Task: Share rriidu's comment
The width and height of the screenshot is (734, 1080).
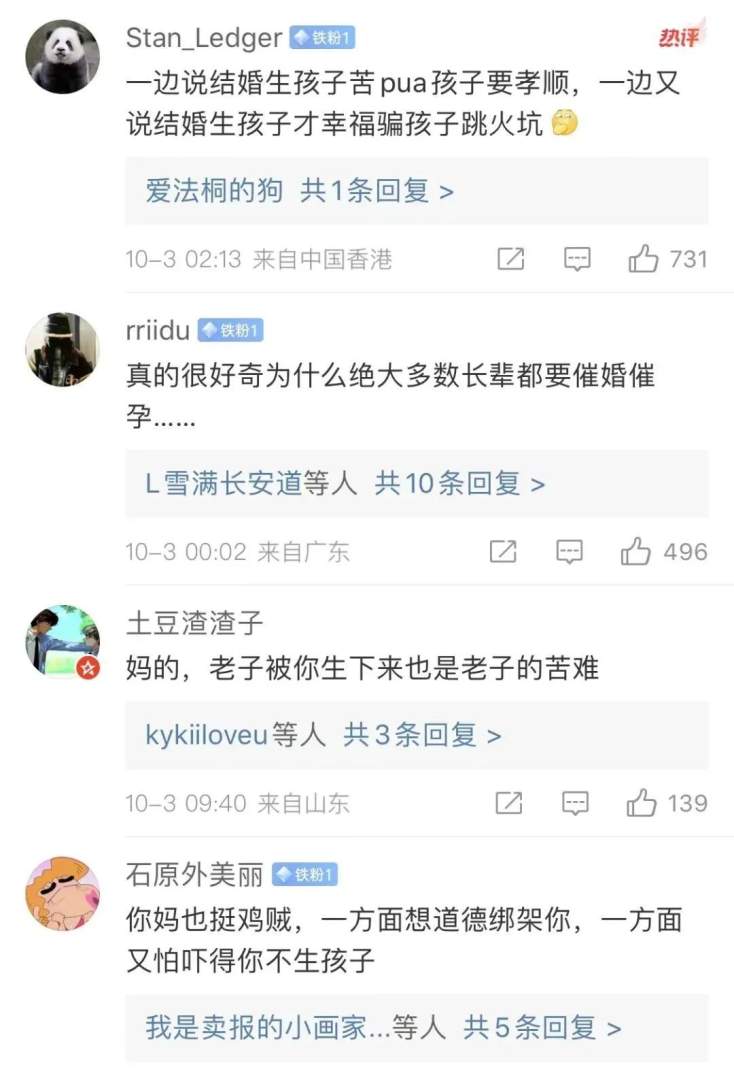Action: tap(503, 552)
